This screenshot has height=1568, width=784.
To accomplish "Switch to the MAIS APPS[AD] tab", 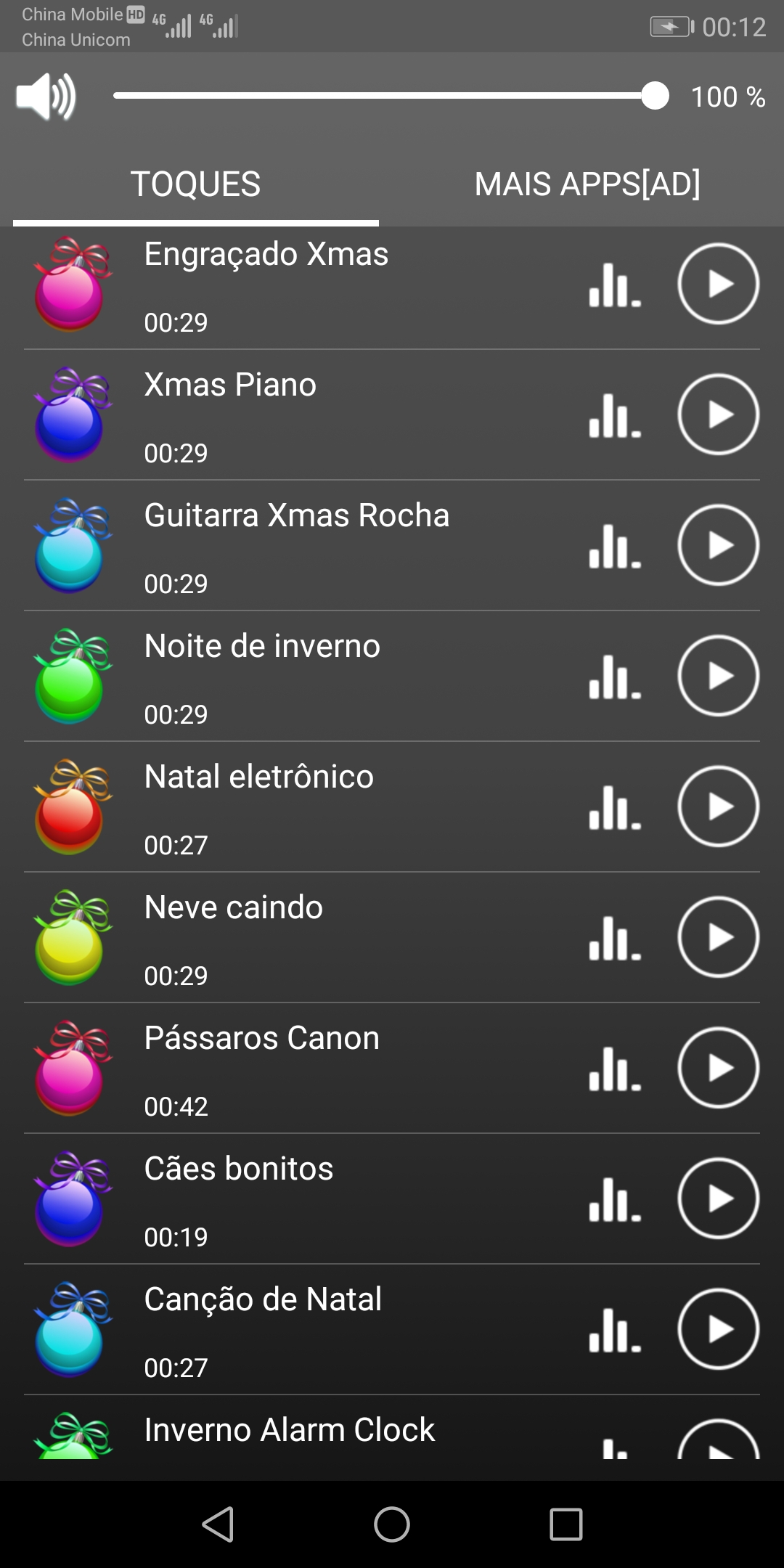I will (587, 184).
